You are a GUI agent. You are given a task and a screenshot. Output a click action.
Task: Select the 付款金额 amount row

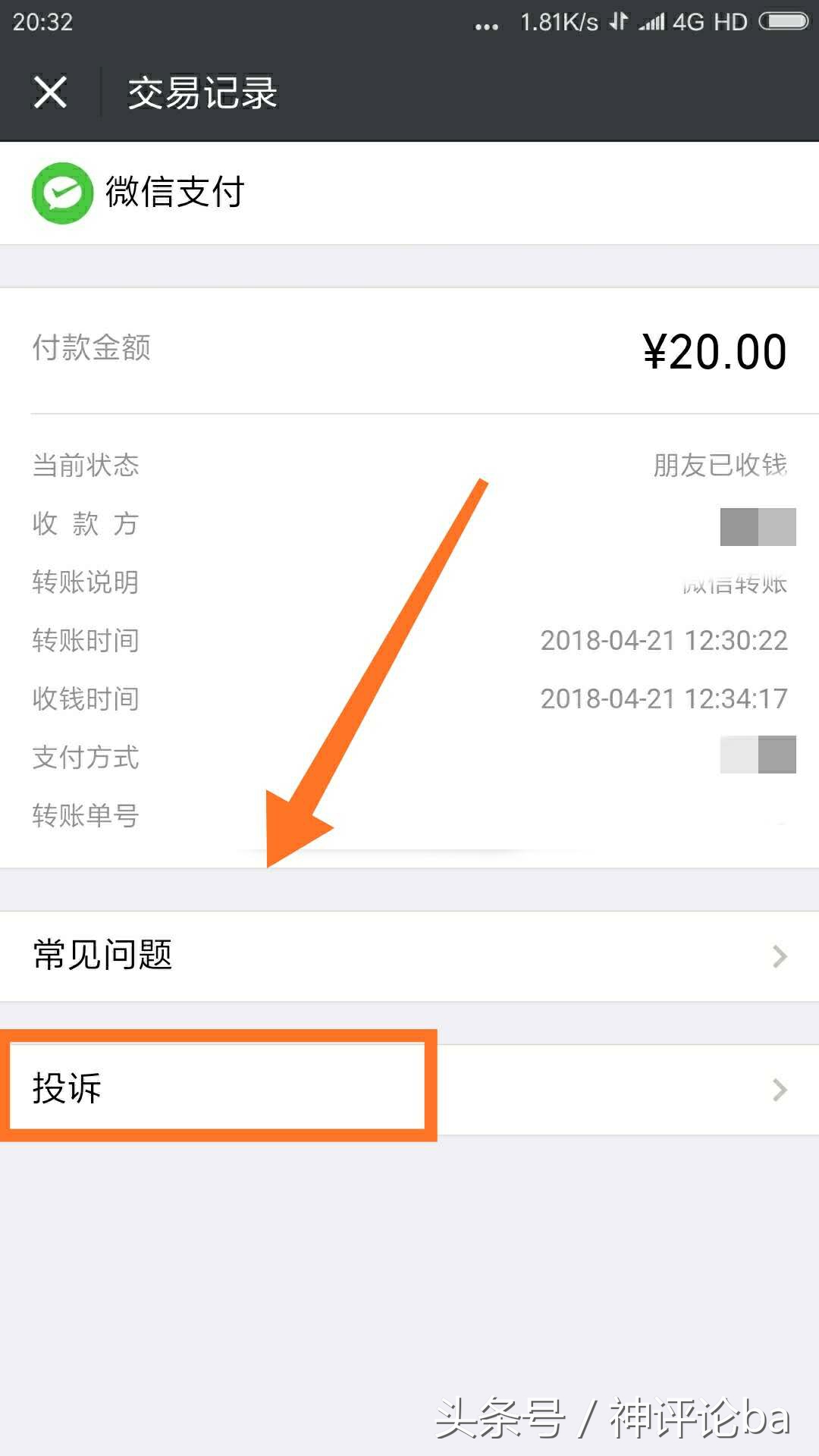click(x=409, y=349)
